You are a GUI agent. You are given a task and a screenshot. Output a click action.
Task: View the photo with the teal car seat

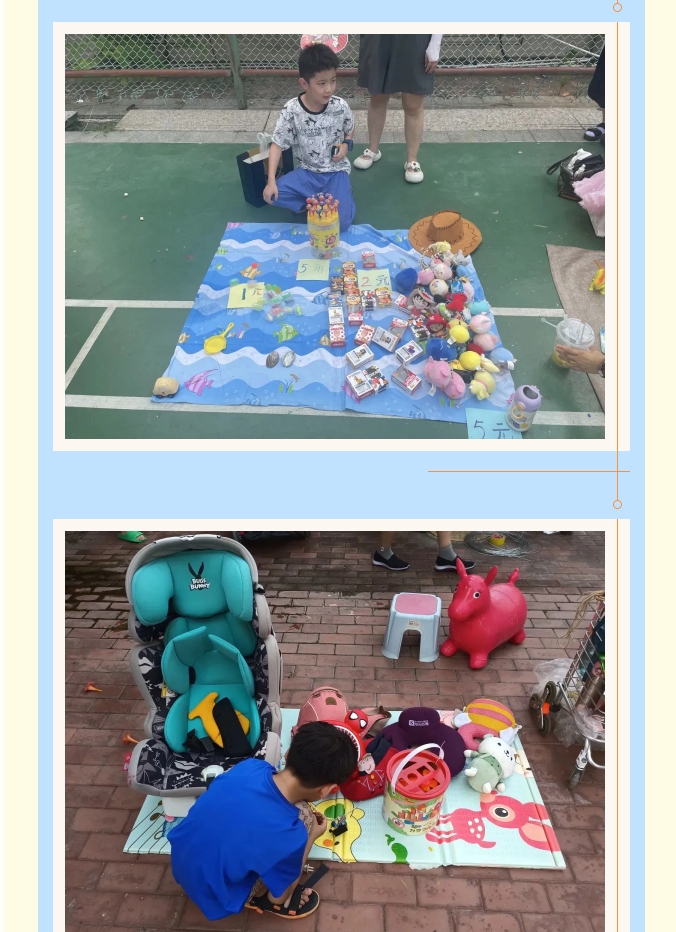tap(334, 730)
